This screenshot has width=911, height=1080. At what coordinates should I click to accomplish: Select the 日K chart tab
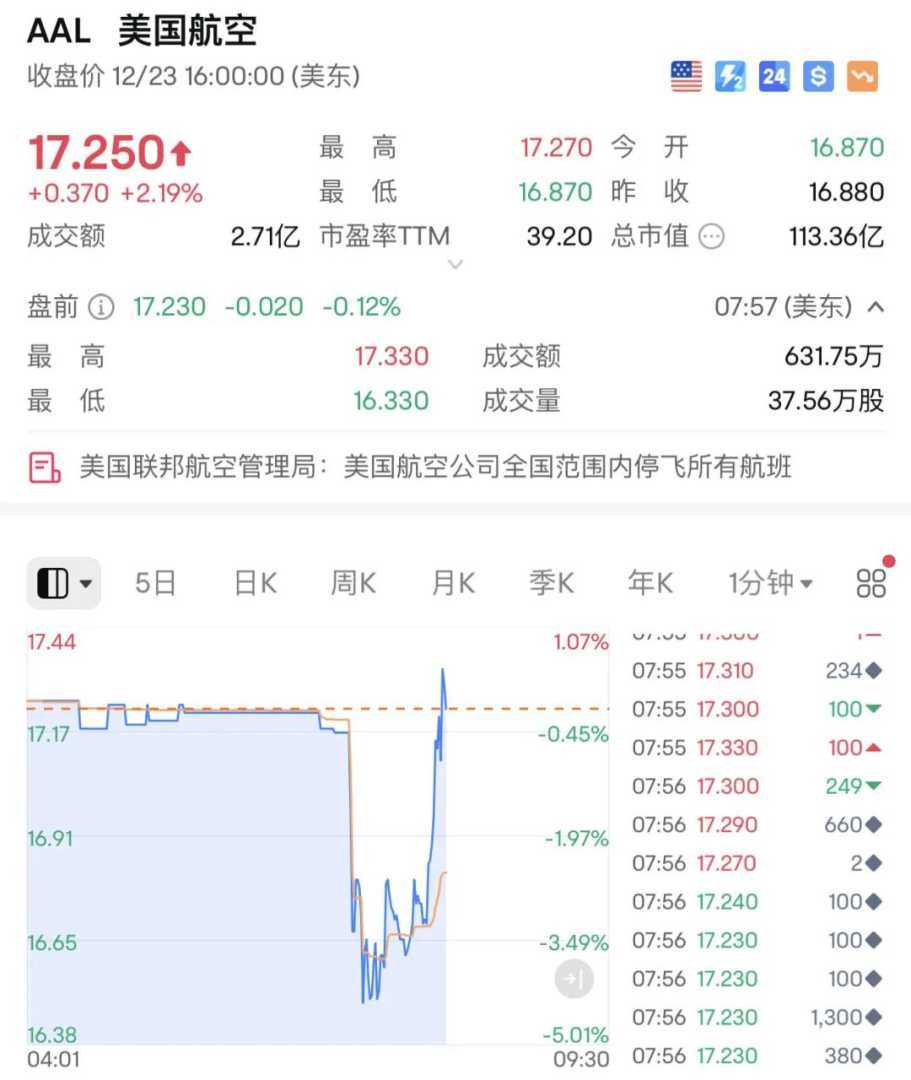[255, 583]
